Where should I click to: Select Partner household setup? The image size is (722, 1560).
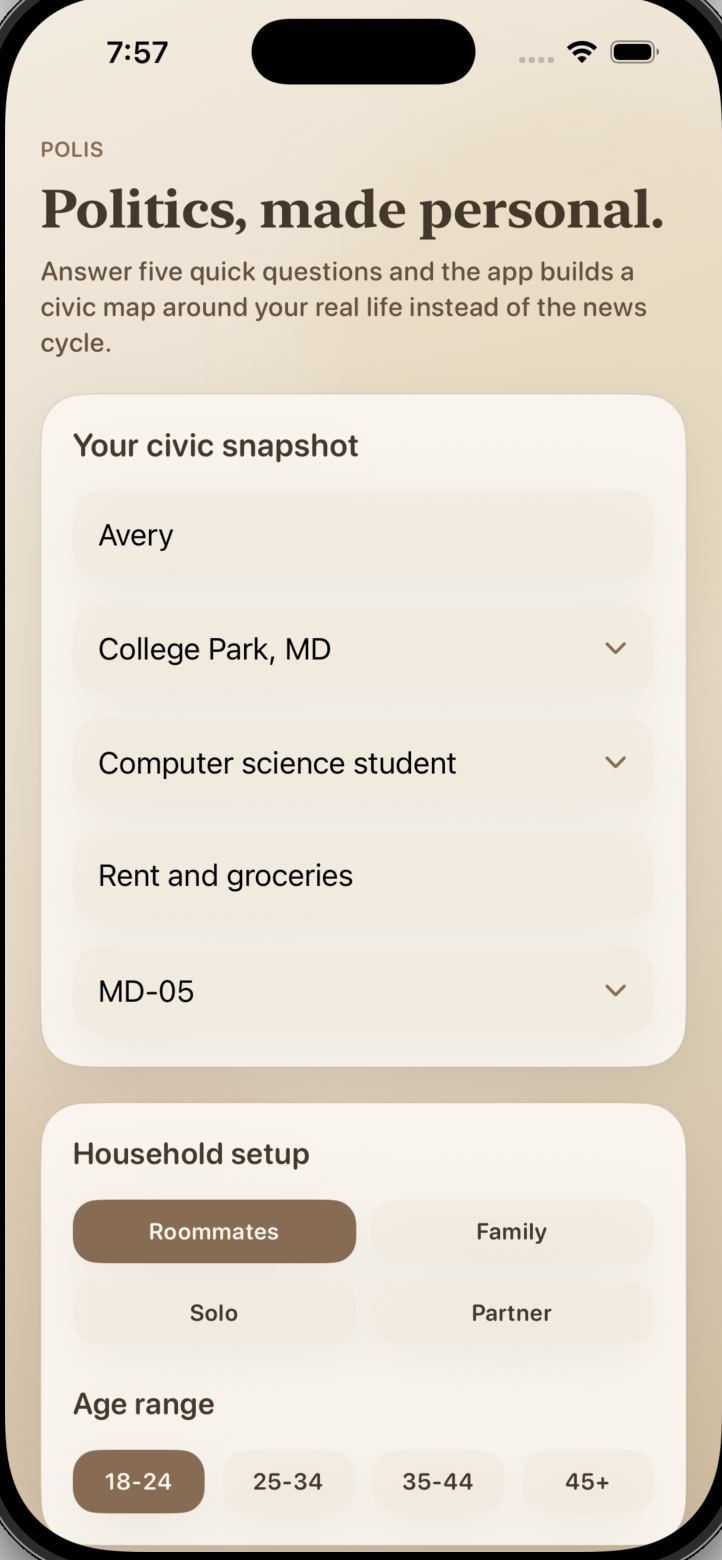pyautogui.click(x=511, y=1313)
